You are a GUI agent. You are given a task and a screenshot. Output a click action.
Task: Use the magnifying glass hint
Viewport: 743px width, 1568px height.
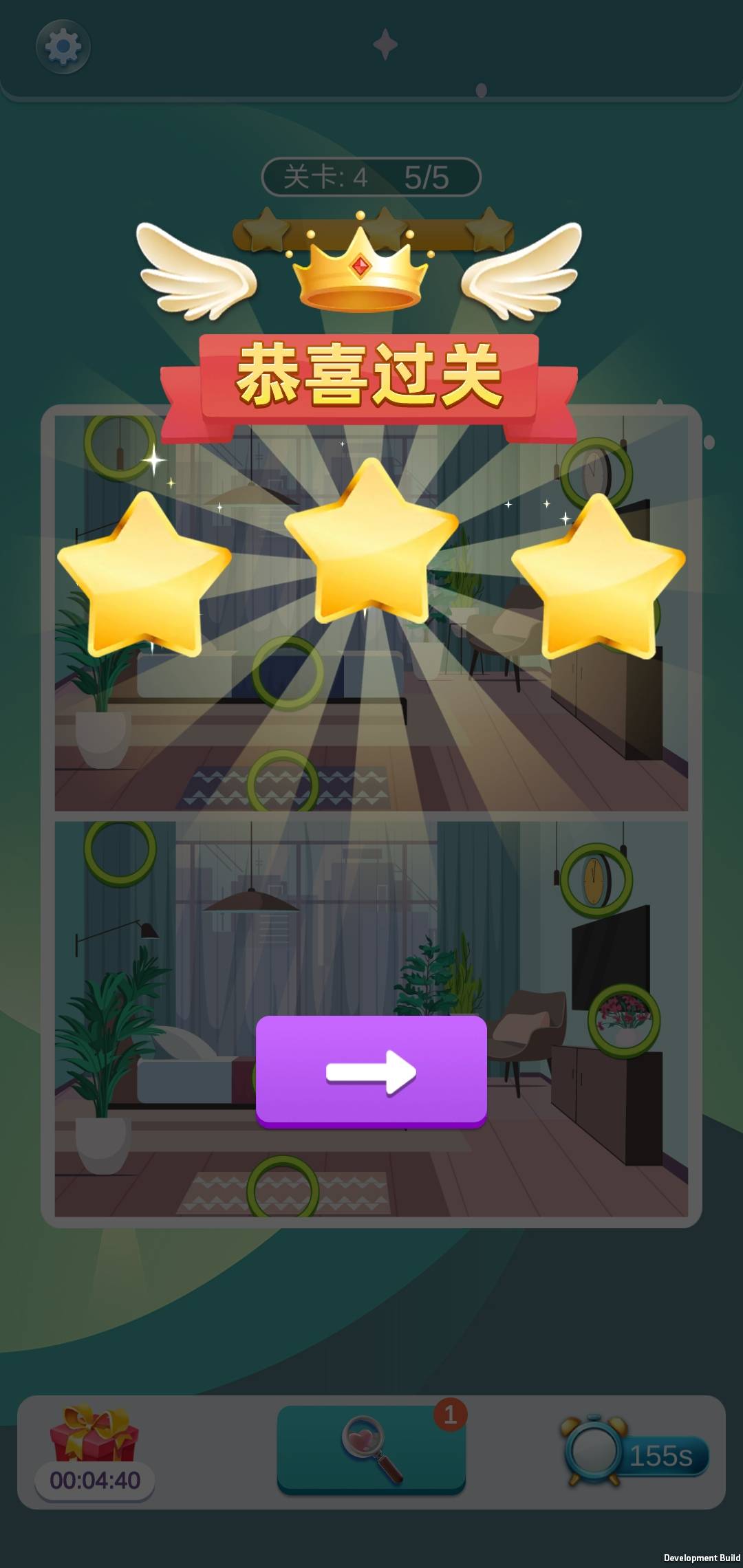(371, 1448)
